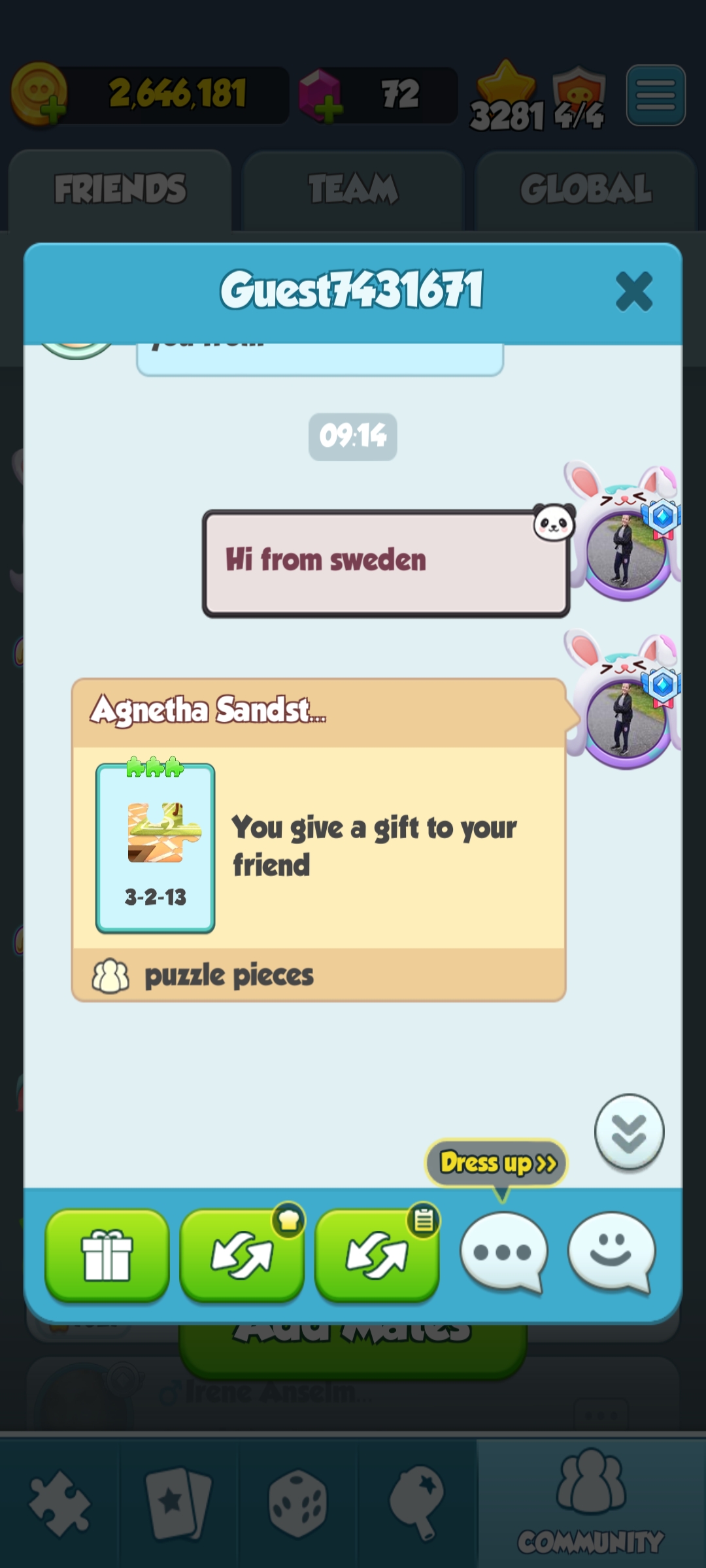Tap the swap button with chef hat badge

point(242,1254)
